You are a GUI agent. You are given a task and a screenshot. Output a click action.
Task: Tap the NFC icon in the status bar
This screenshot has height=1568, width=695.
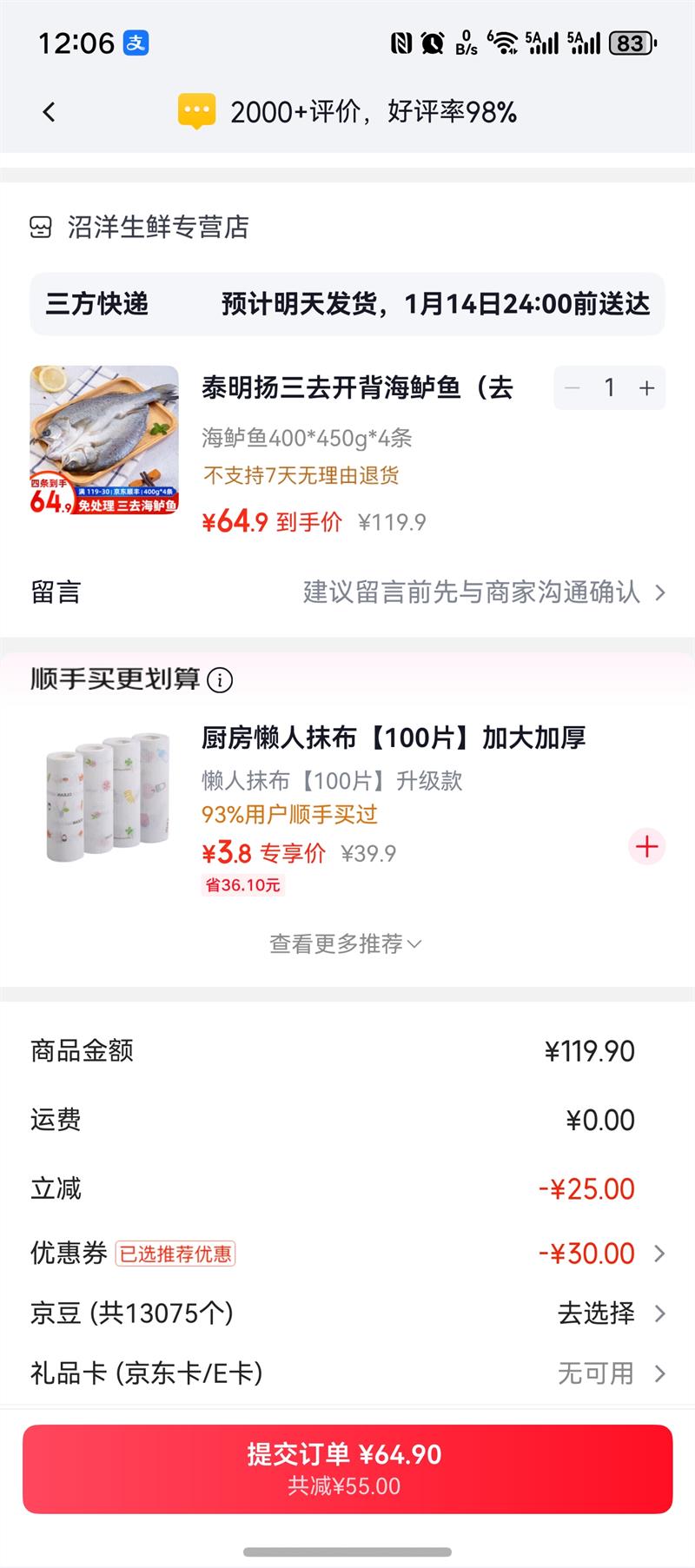[399, 41]
